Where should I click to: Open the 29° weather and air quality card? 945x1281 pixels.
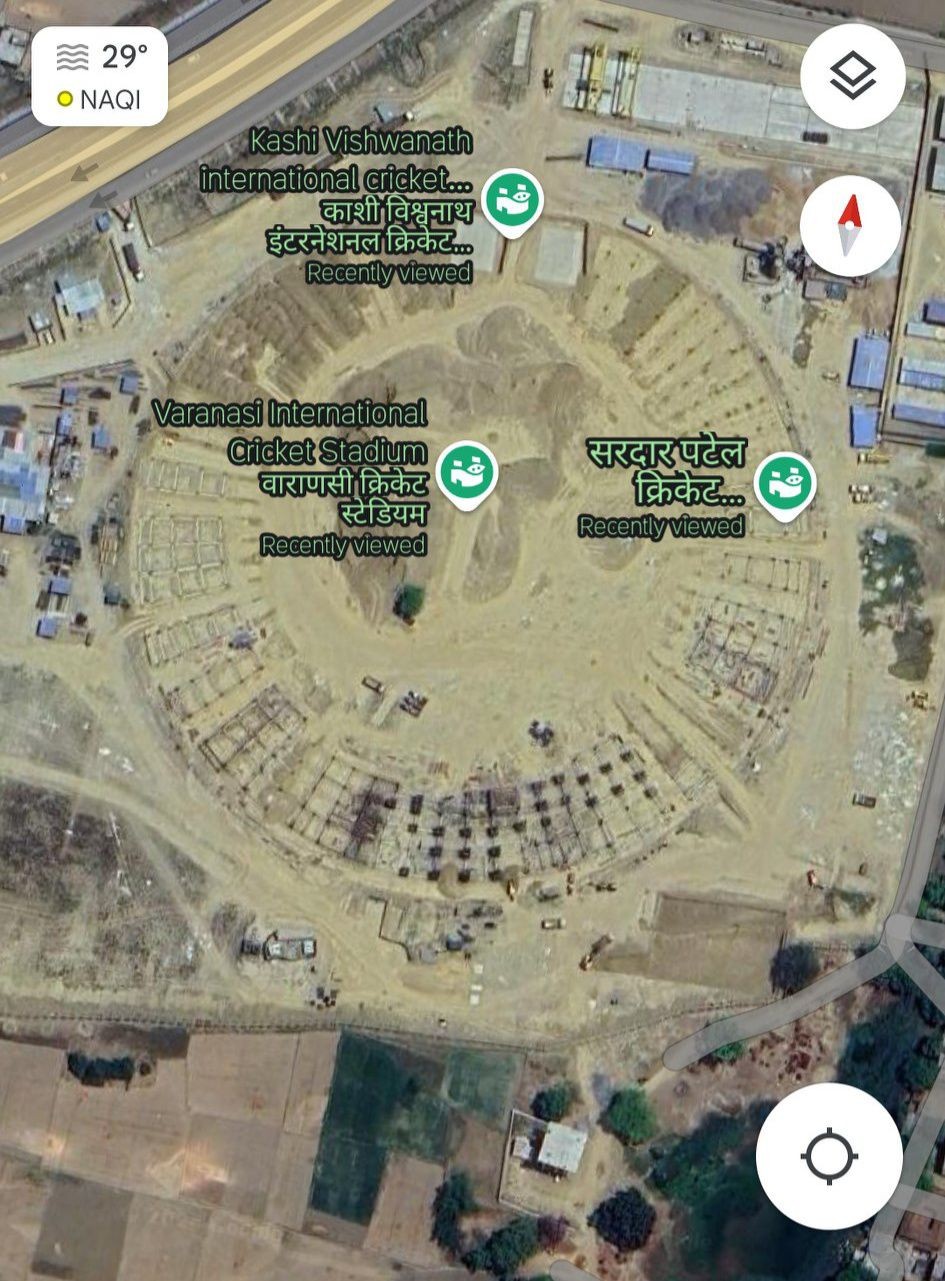point(99,76)
